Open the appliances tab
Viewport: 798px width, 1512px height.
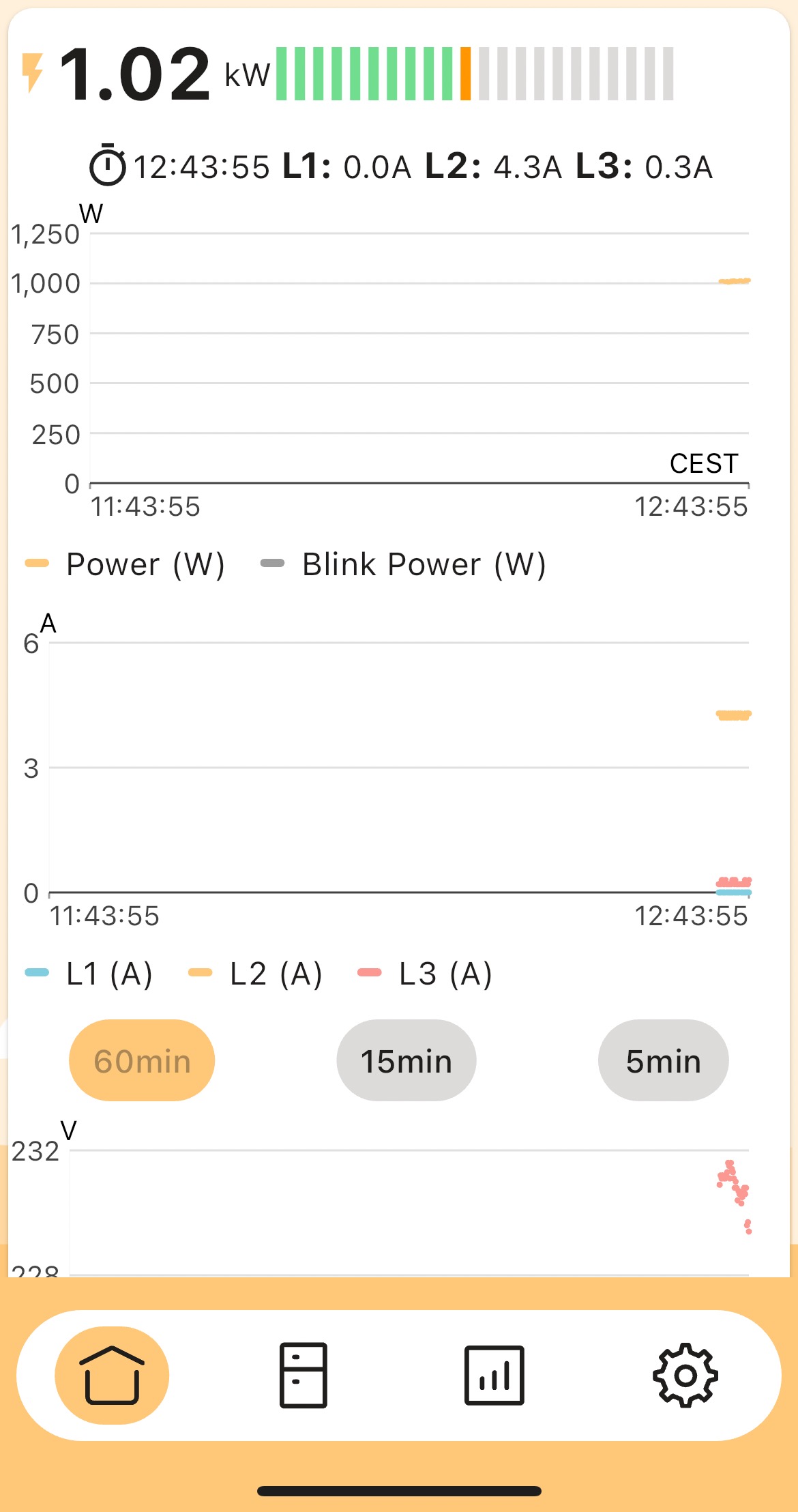304,1375
